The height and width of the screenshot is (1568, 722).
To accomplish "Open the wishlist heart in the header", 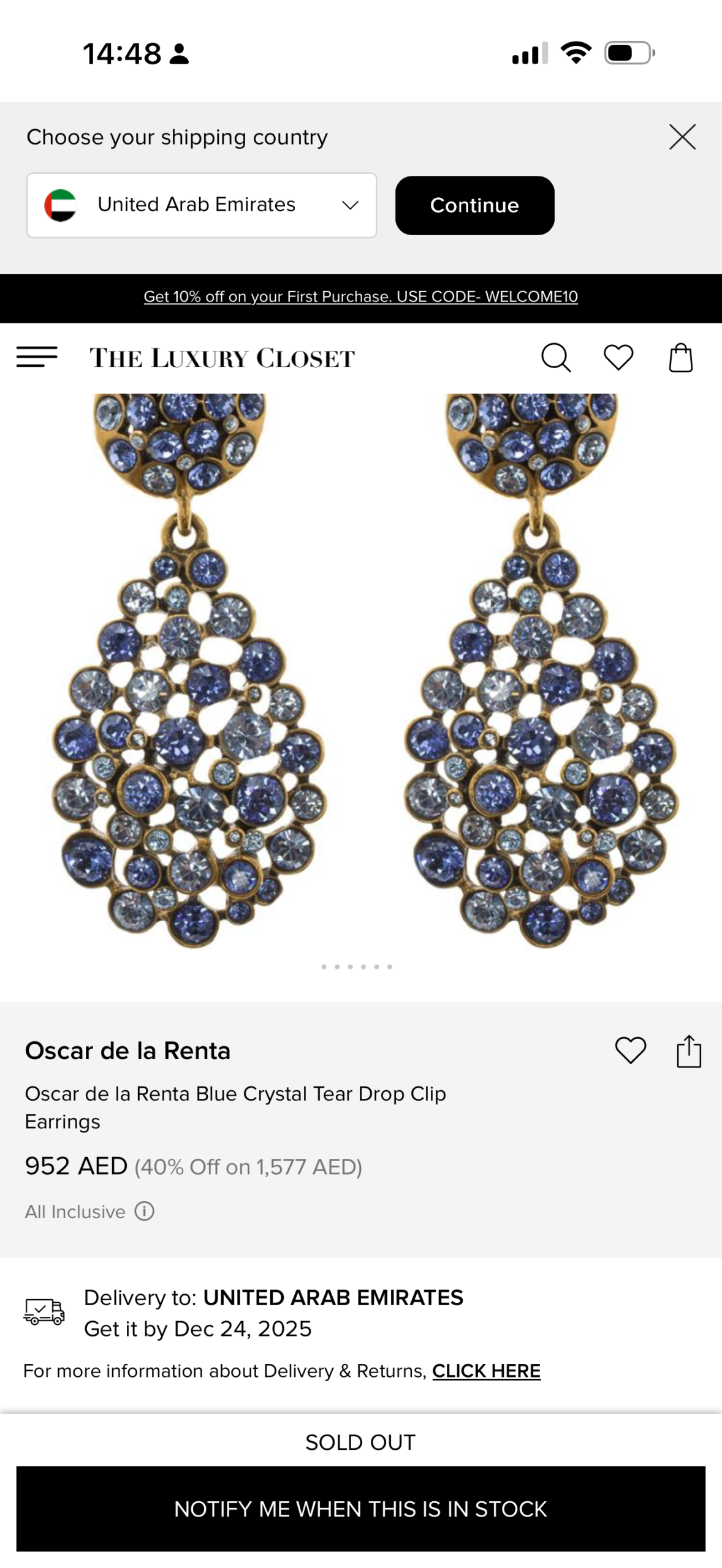I will tap(618, 357).
